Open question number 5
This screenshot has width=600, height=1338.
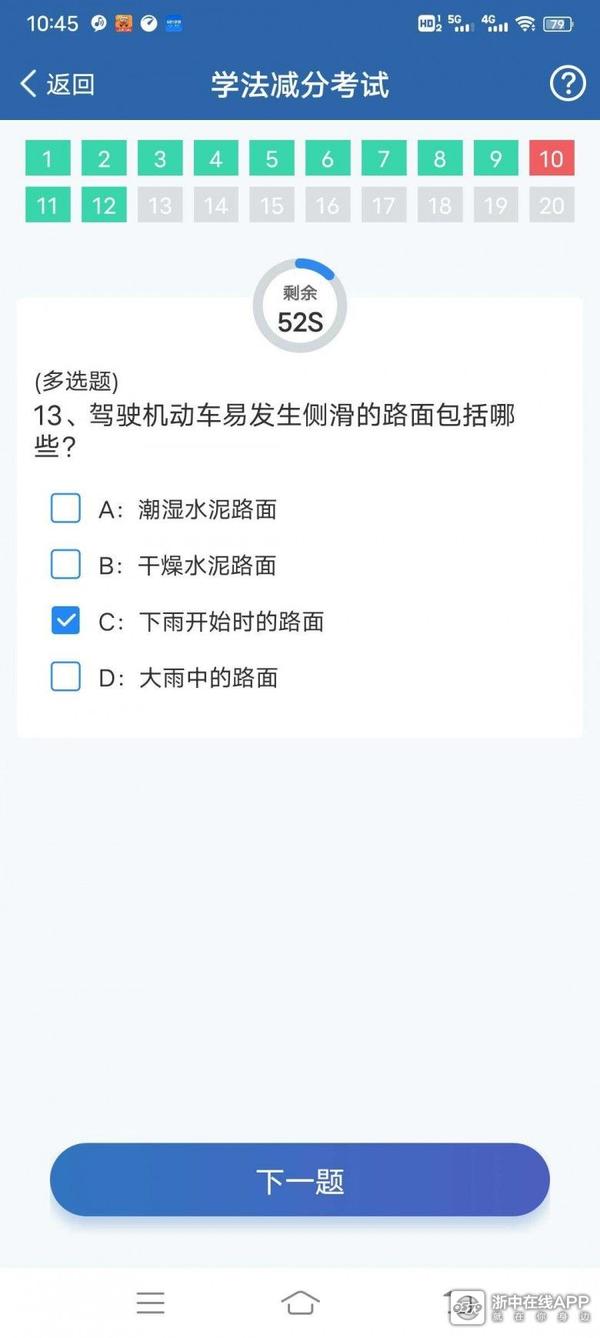pos(272,158)
